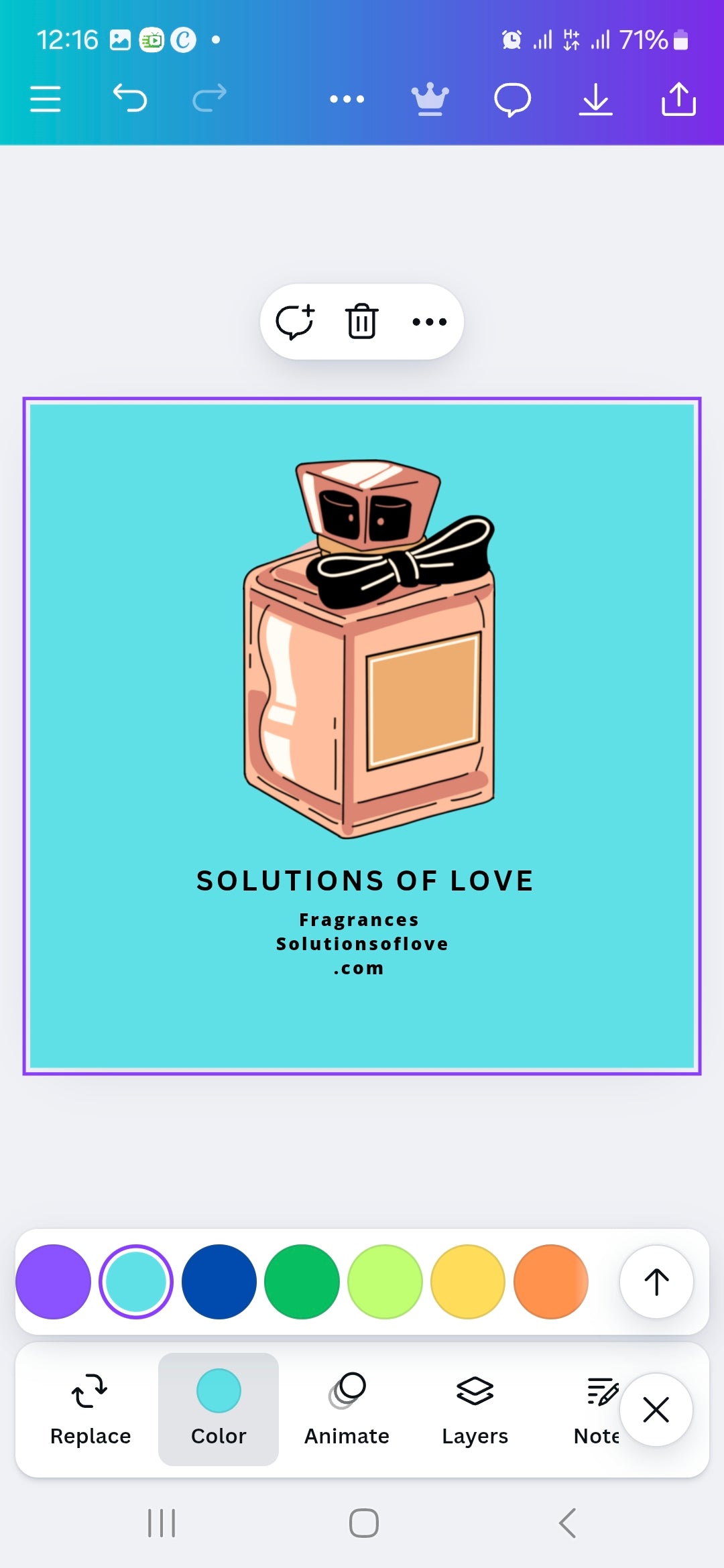The image size is (724, 1568).
Task: Click the download icon
Action: click(595, 99)
